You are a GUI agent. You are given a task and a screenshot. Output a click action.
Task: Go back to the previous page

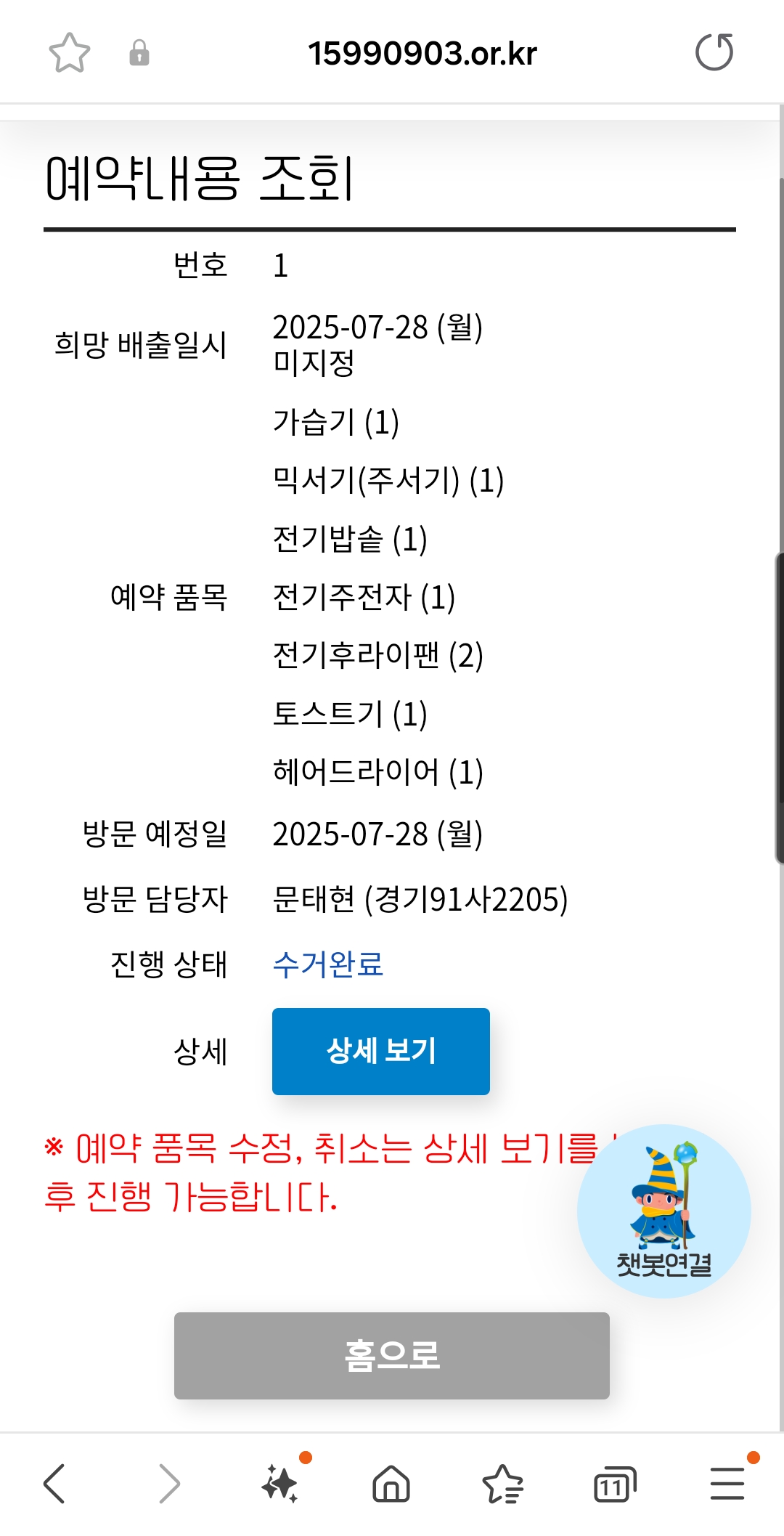54,1483
